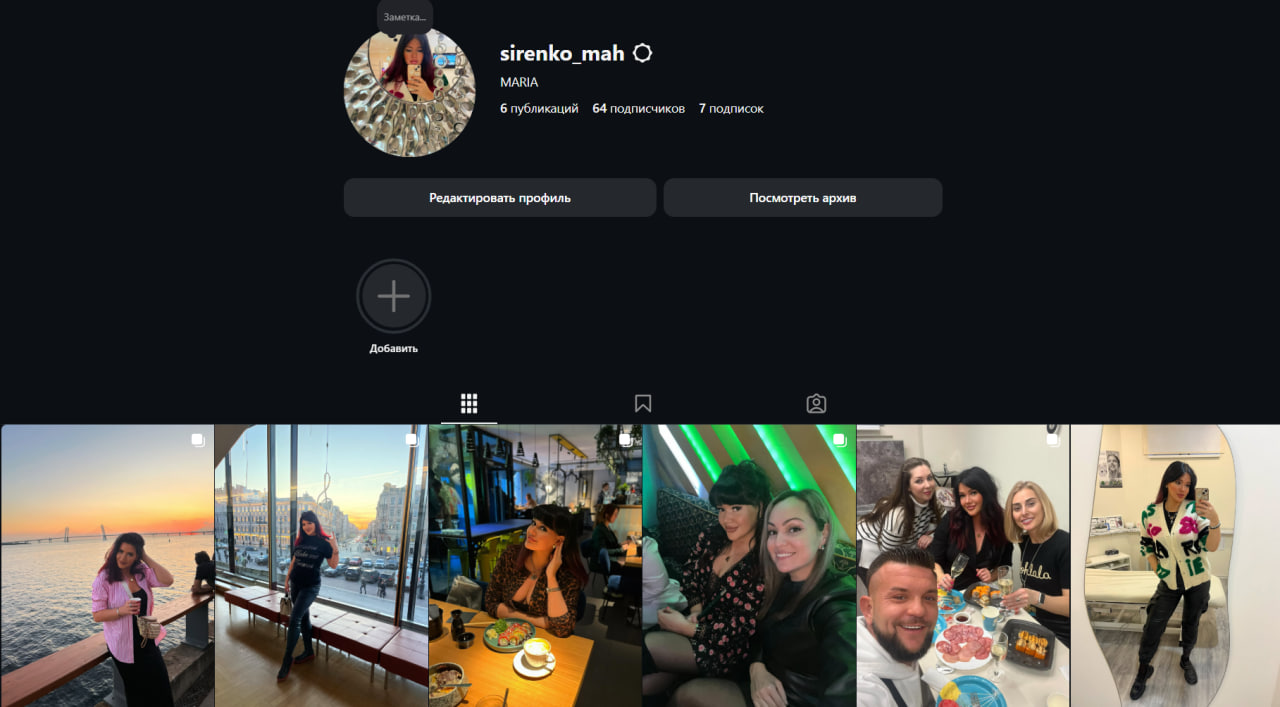Open the sunset waterfront post
Viewport: 1280px width, 707px height.
(x=107, y=565)
